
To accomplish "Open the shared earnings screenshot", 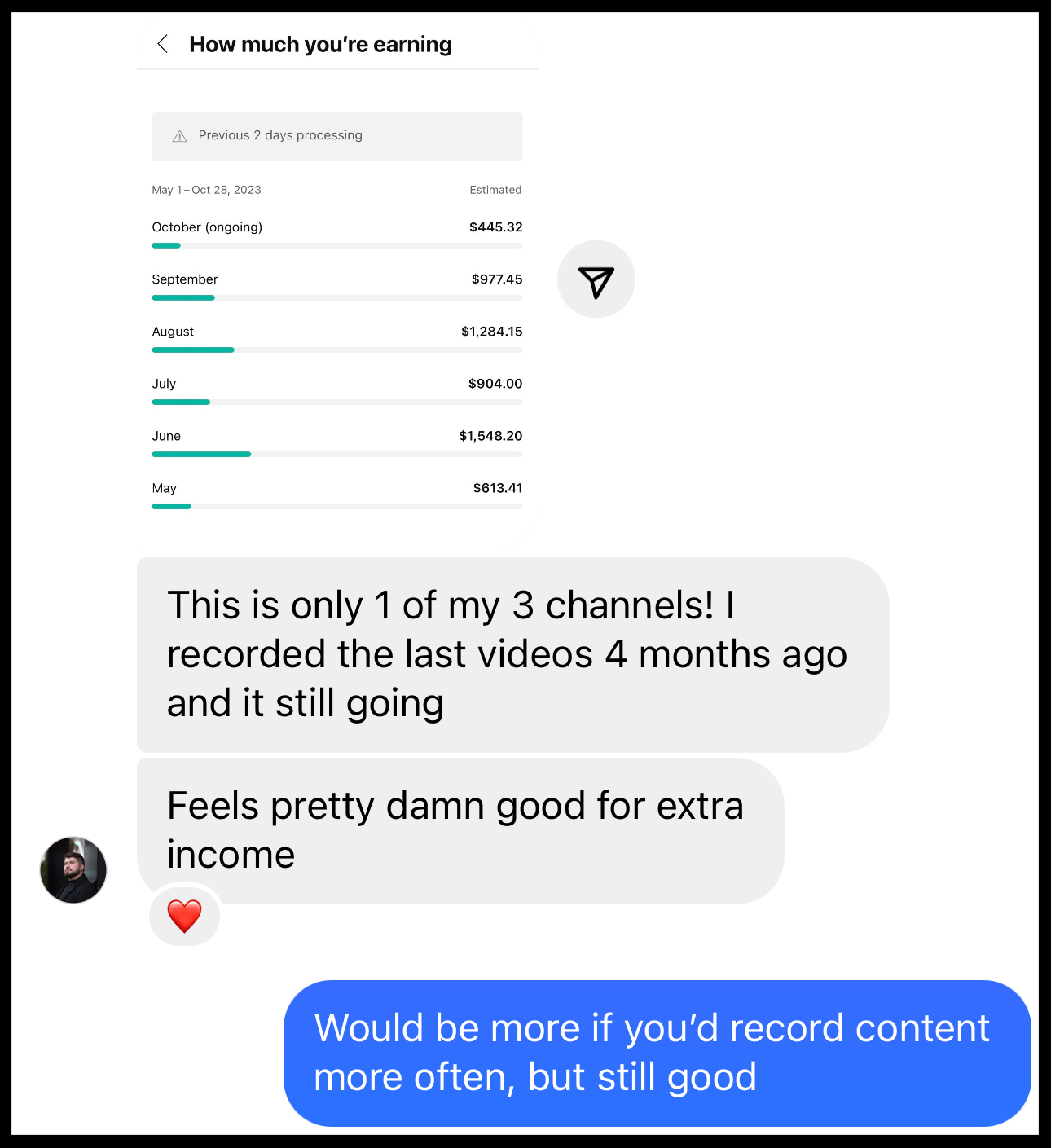I will pyautogui.click(x=336, y=277).
